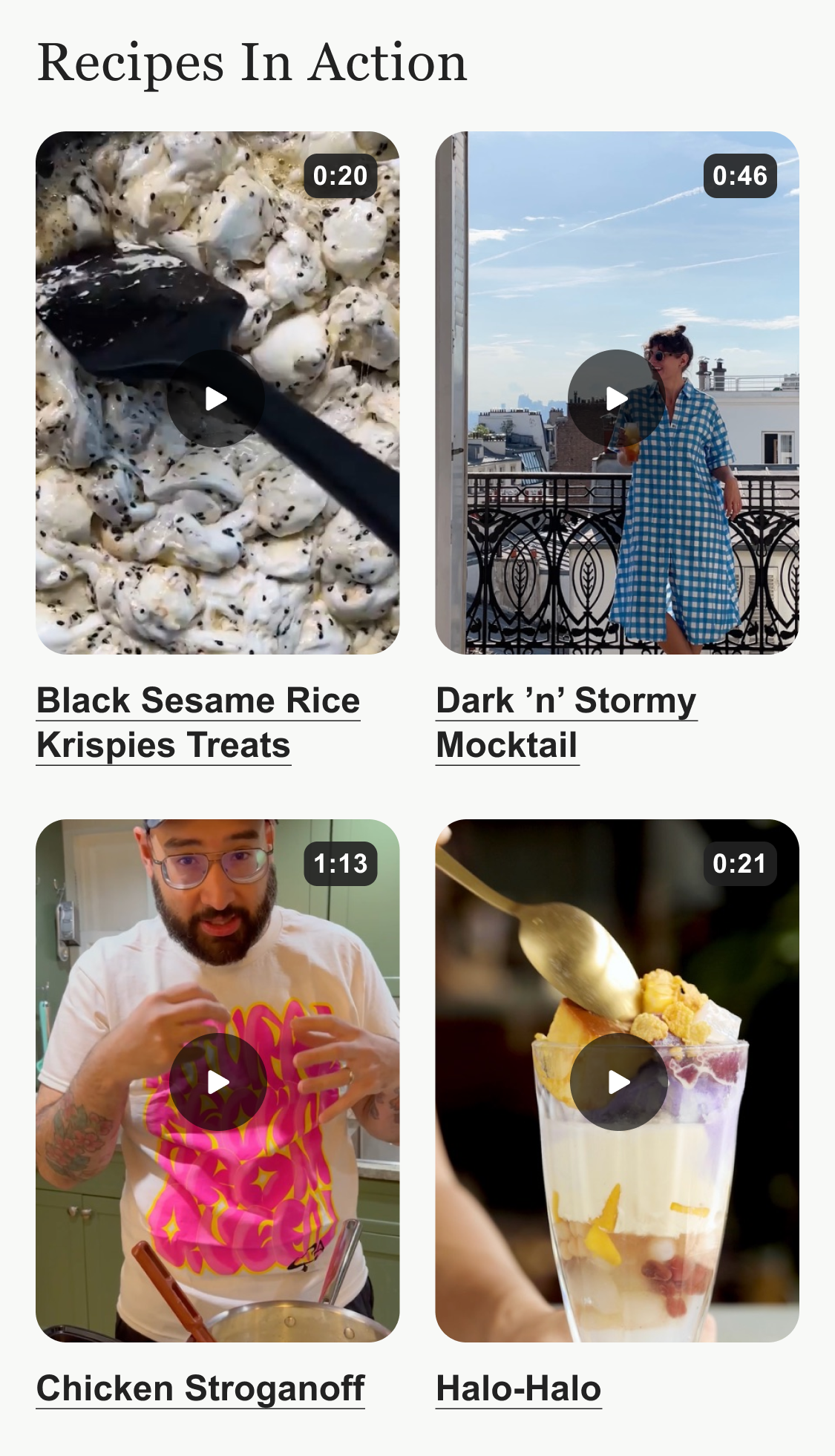Open the Dark 'n' Stormy Mocktail recipe link

pos(566,722)
